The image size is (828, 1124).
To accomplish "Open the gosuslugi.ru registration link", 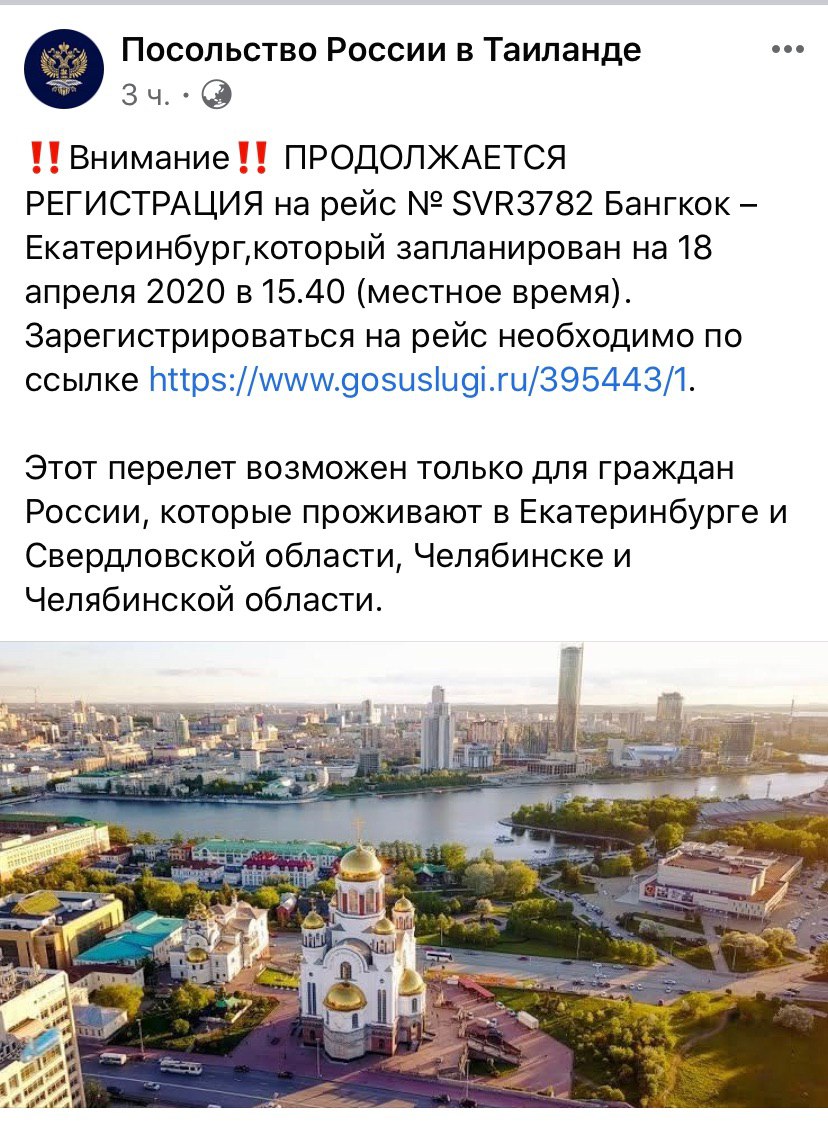I will click(x=418, y=380).
